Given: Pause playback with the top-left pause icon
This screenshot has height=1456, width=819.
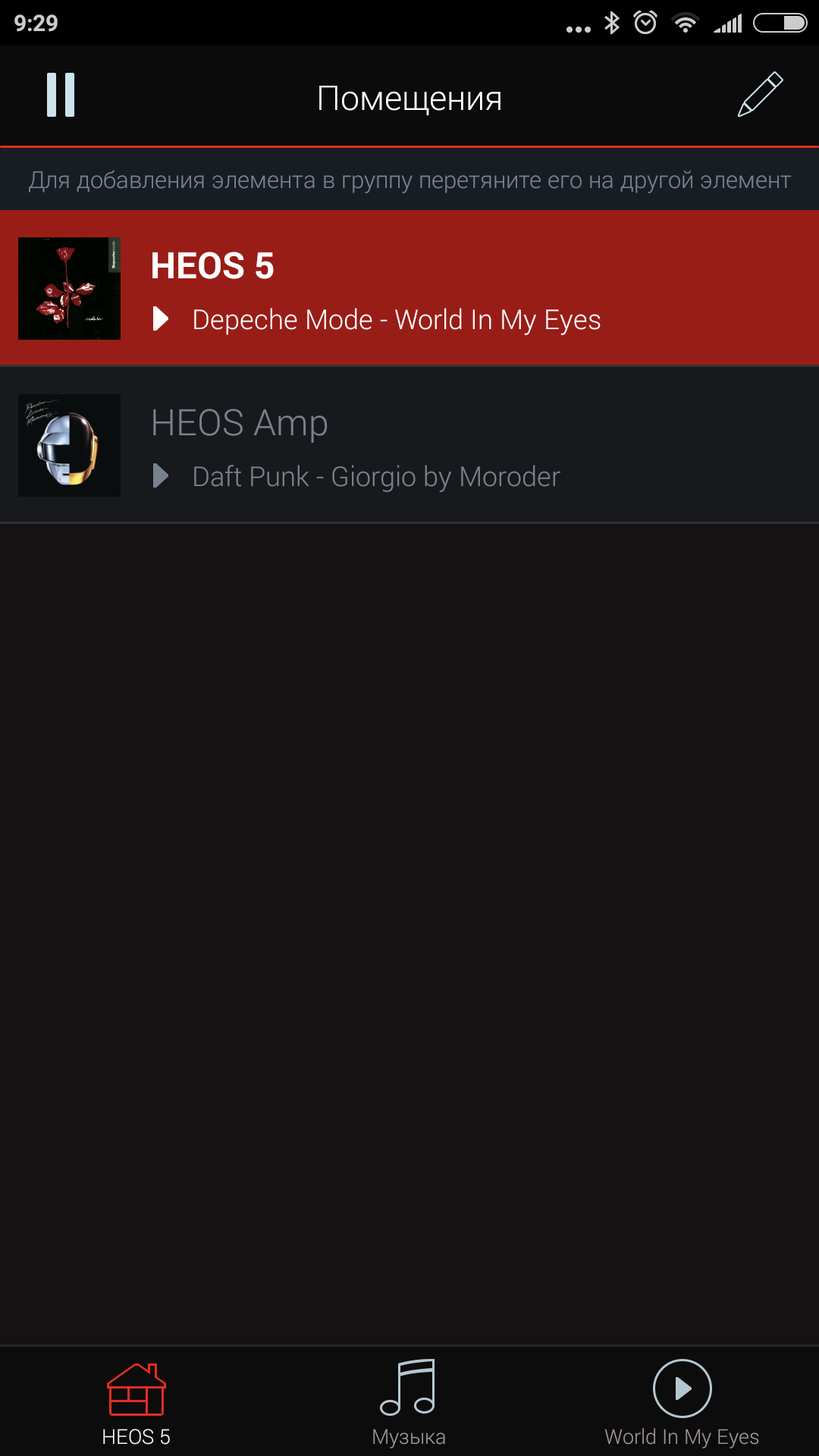Looking at the screenshot, I should tap(61, 96).
